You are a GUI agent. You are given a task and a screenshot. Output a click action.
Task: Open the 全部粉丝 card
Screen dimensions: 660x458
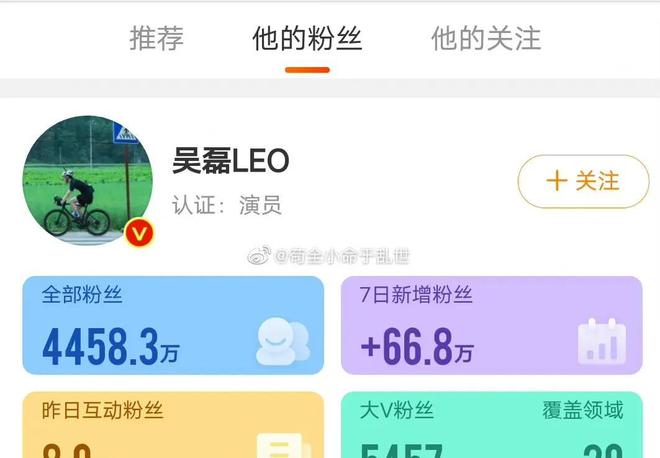[173, 326]
